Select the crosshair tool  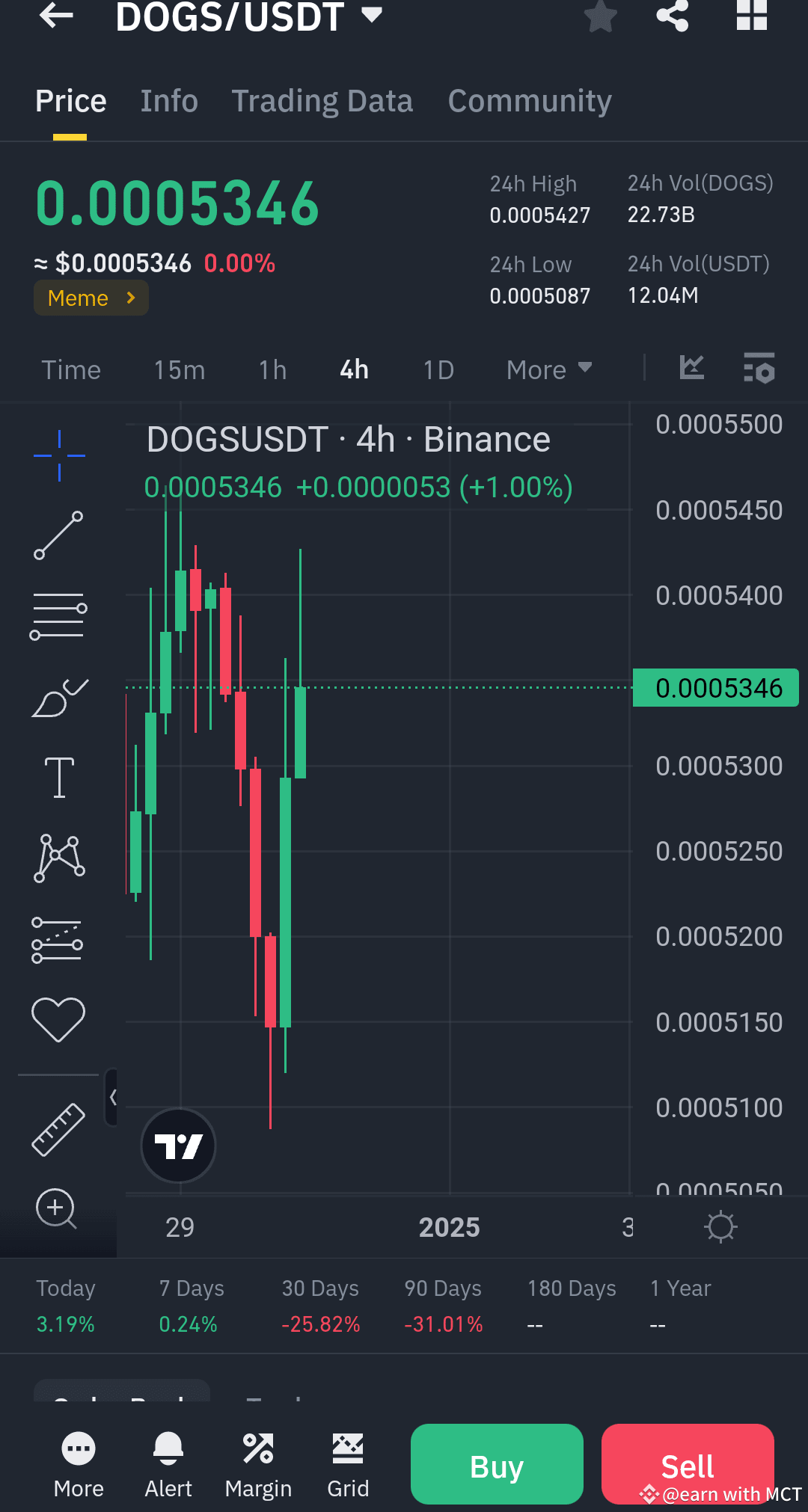click(58, 454)
